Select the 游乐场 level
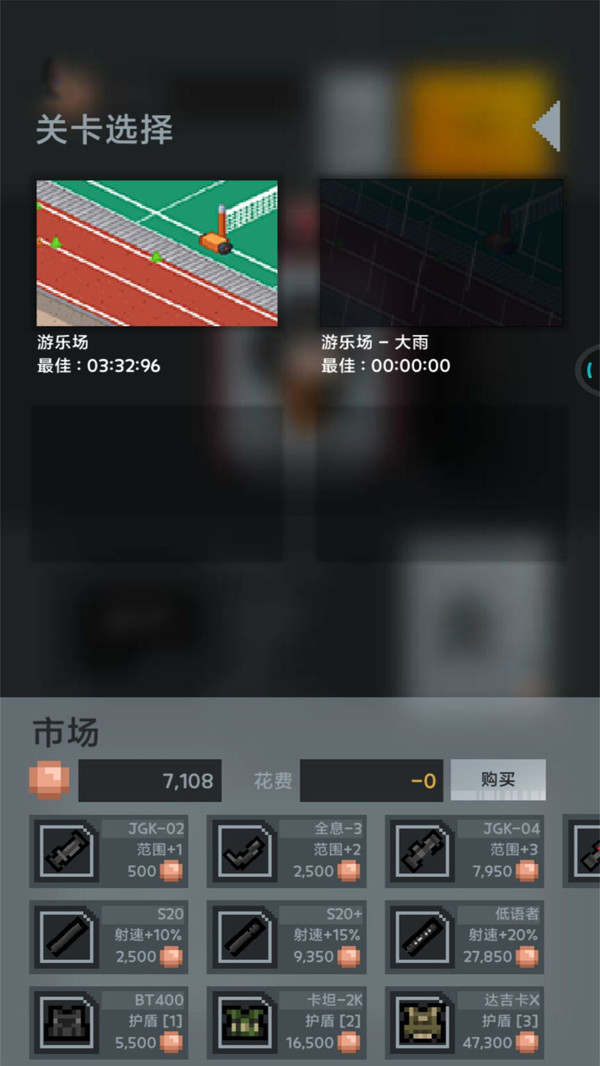This screenshot has width=600, height=1066. pyautogui.click(x=157, y=253)
